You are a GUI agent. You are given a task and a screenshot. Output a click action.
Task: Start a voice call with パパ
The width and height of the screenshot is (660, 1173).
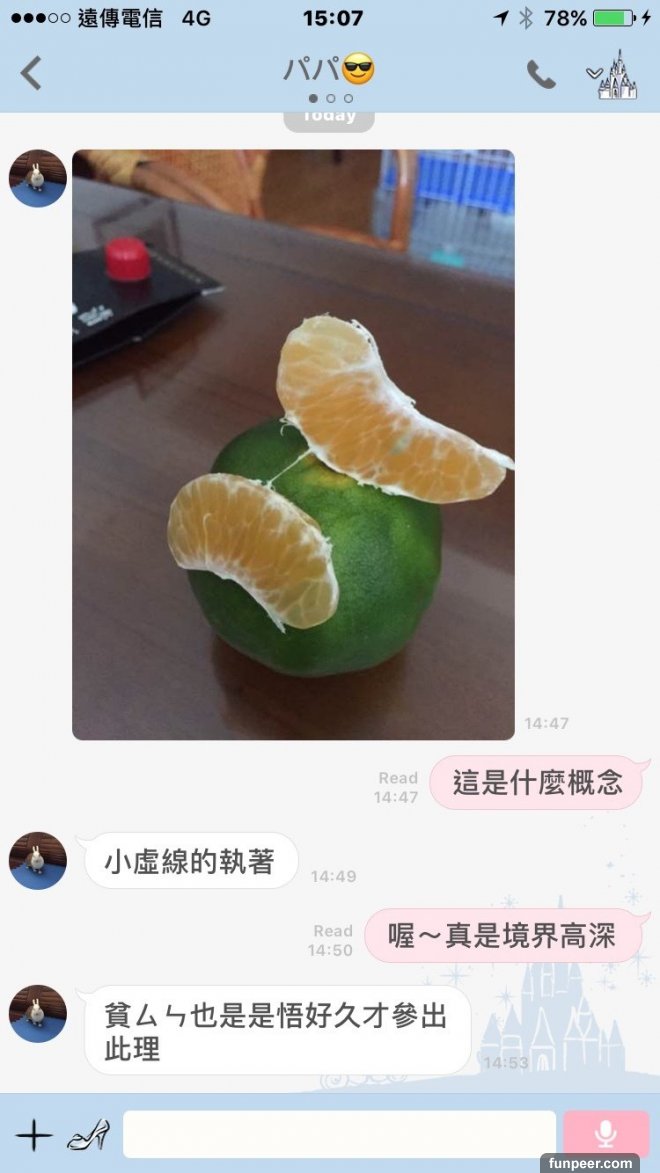click(x=541, y=74)
